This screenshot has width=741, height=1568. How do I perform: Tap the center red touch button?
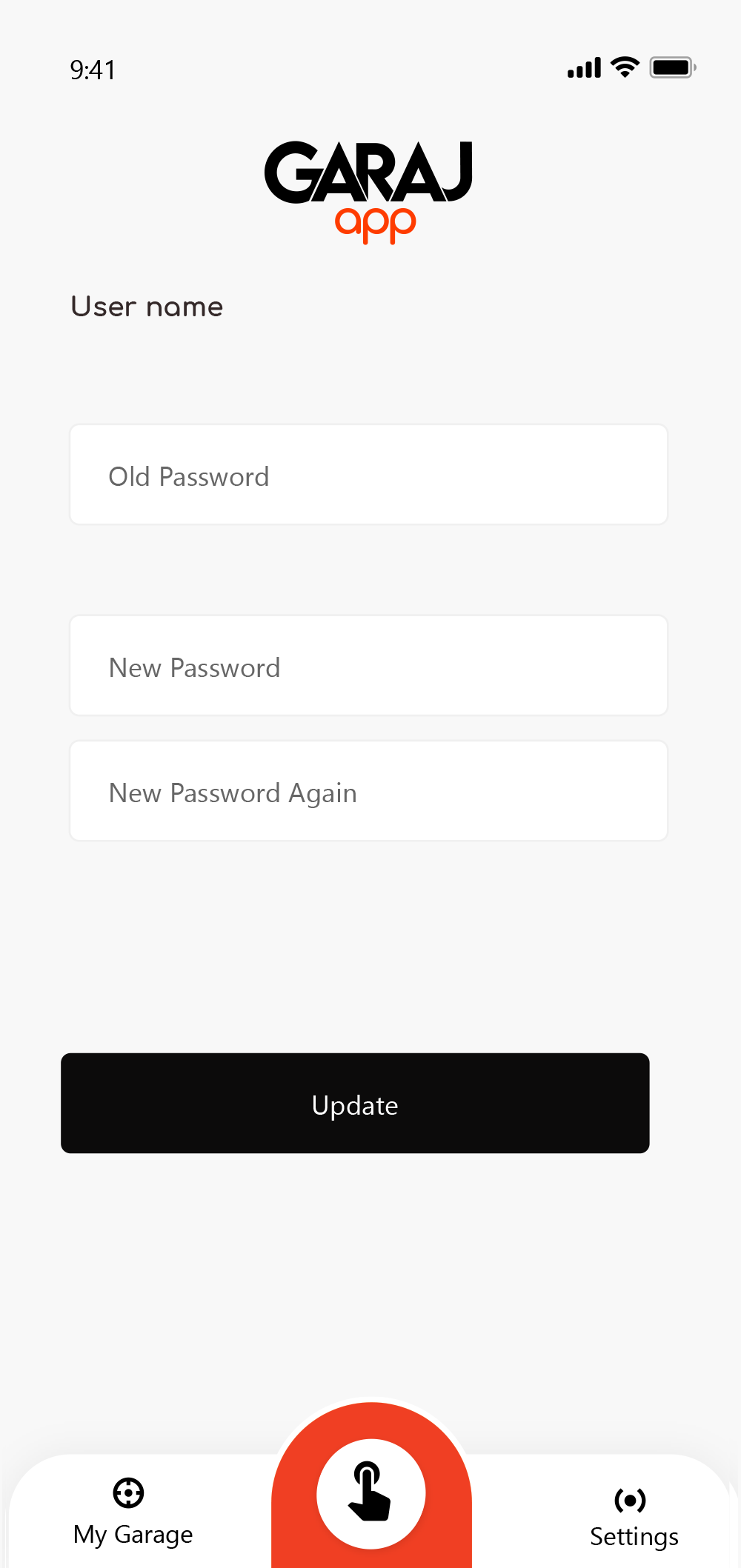click(x=371, y=1492)
